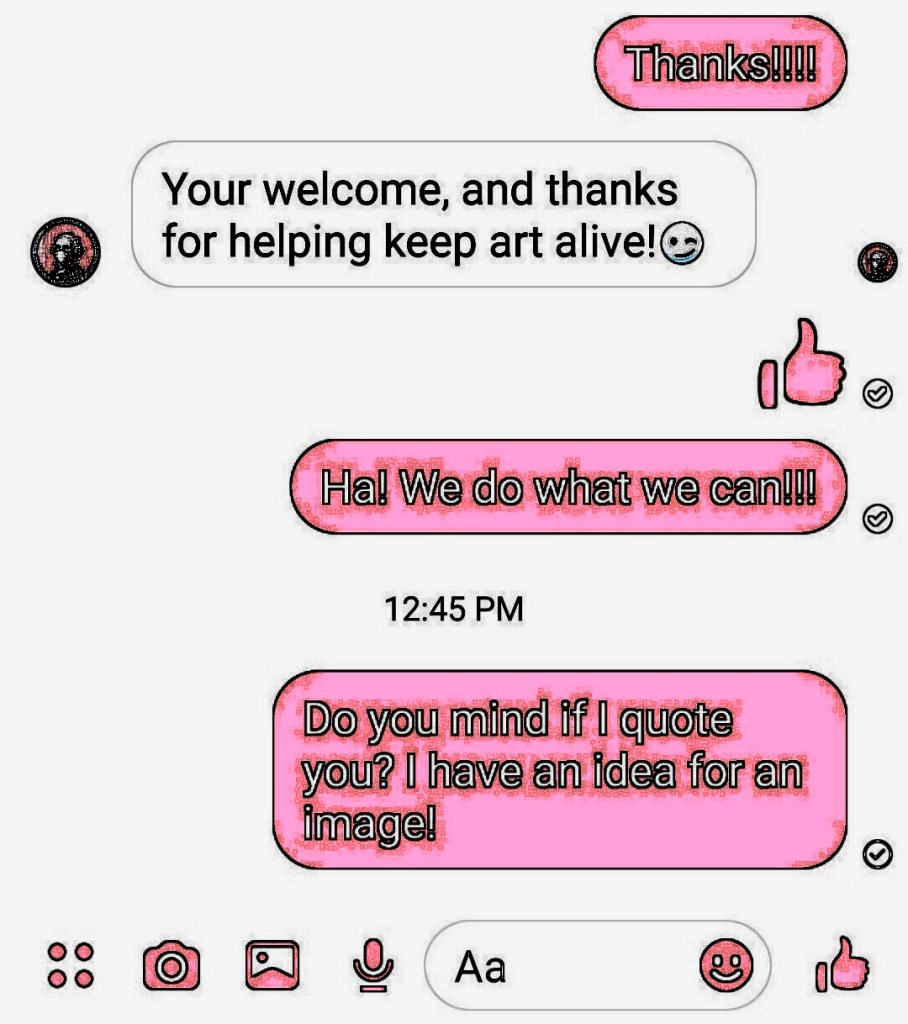This screenshot has width=908, height=1024.
Task: Record a voice message with the microphone
Action: [372, 966]
